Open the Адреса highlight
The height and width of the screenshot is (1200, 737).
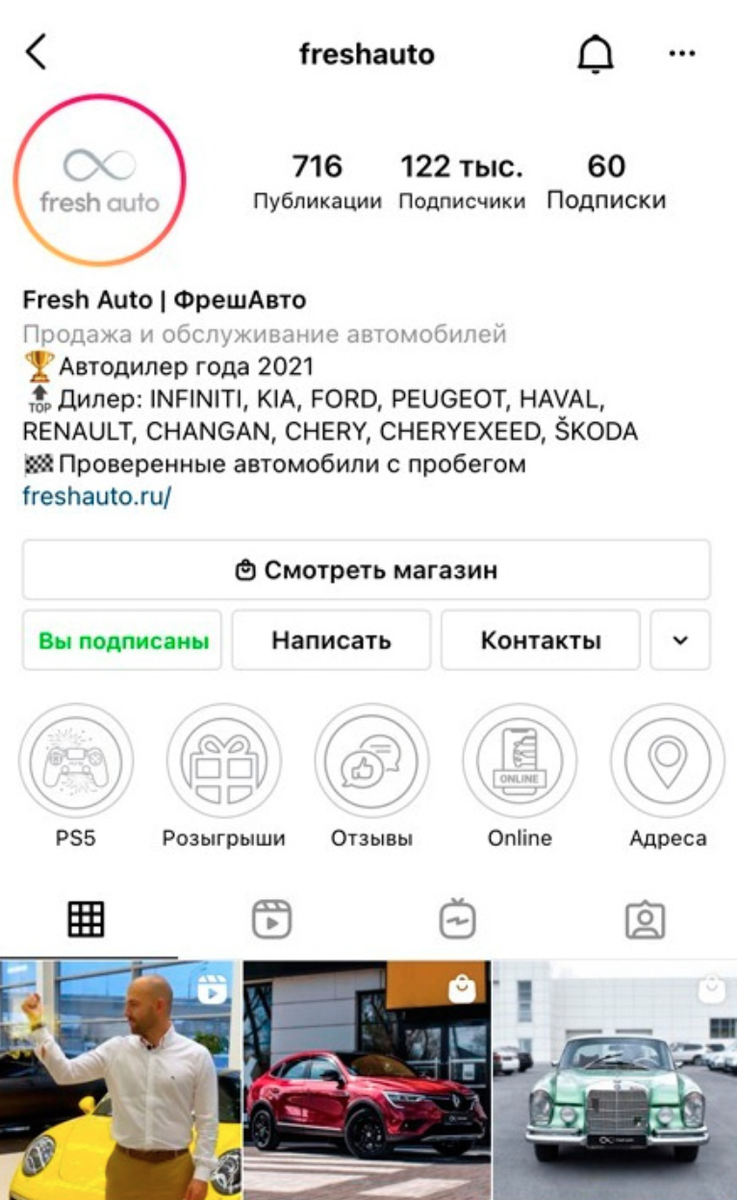[x=667, y=761]
